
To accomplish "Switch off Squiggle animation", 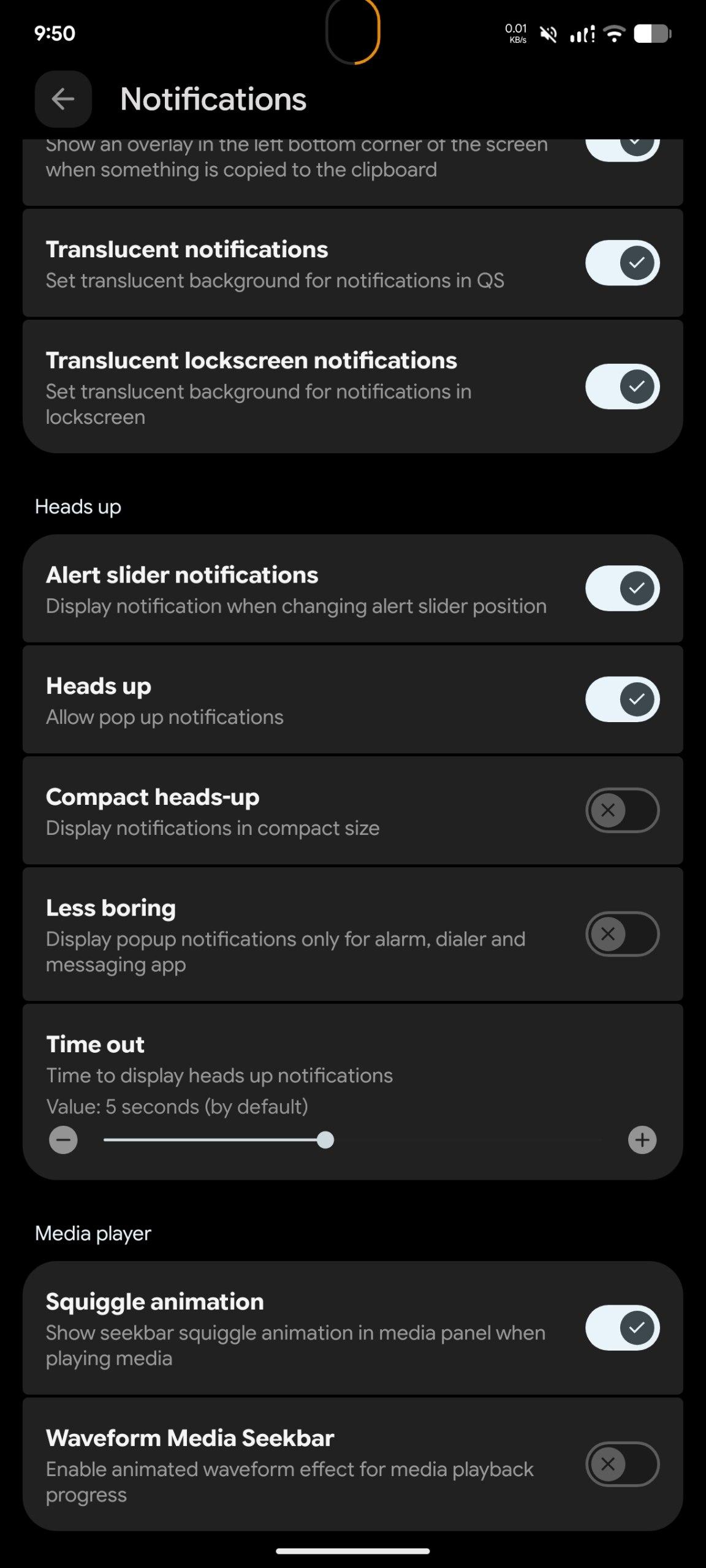I will click(x=622, y=1327).
